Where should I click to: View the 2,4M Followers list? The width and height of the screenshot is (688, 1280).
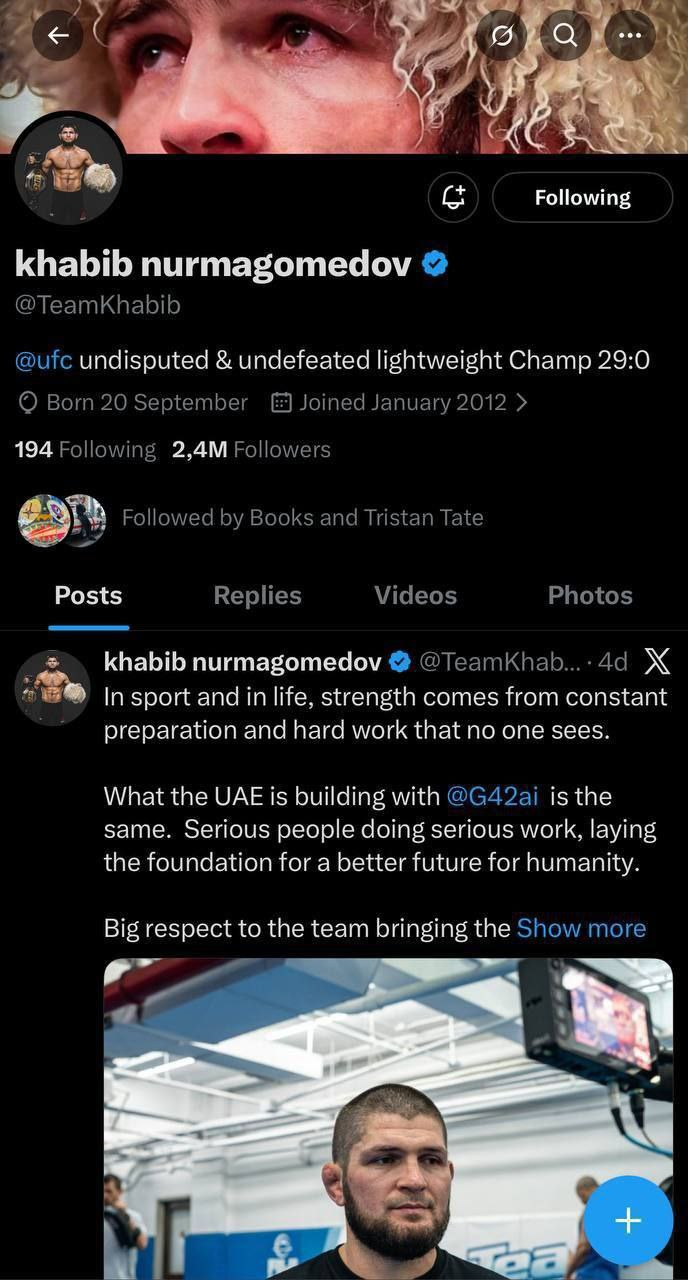251,450
